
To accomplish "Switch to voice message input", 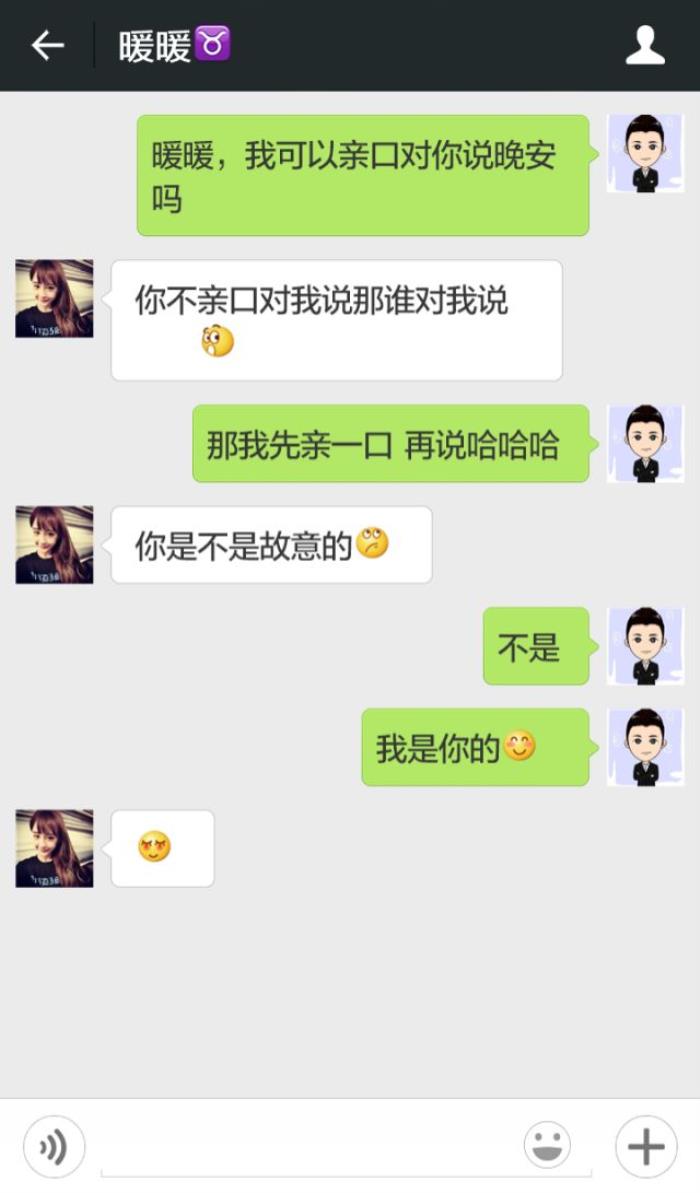I will 54,1146.
